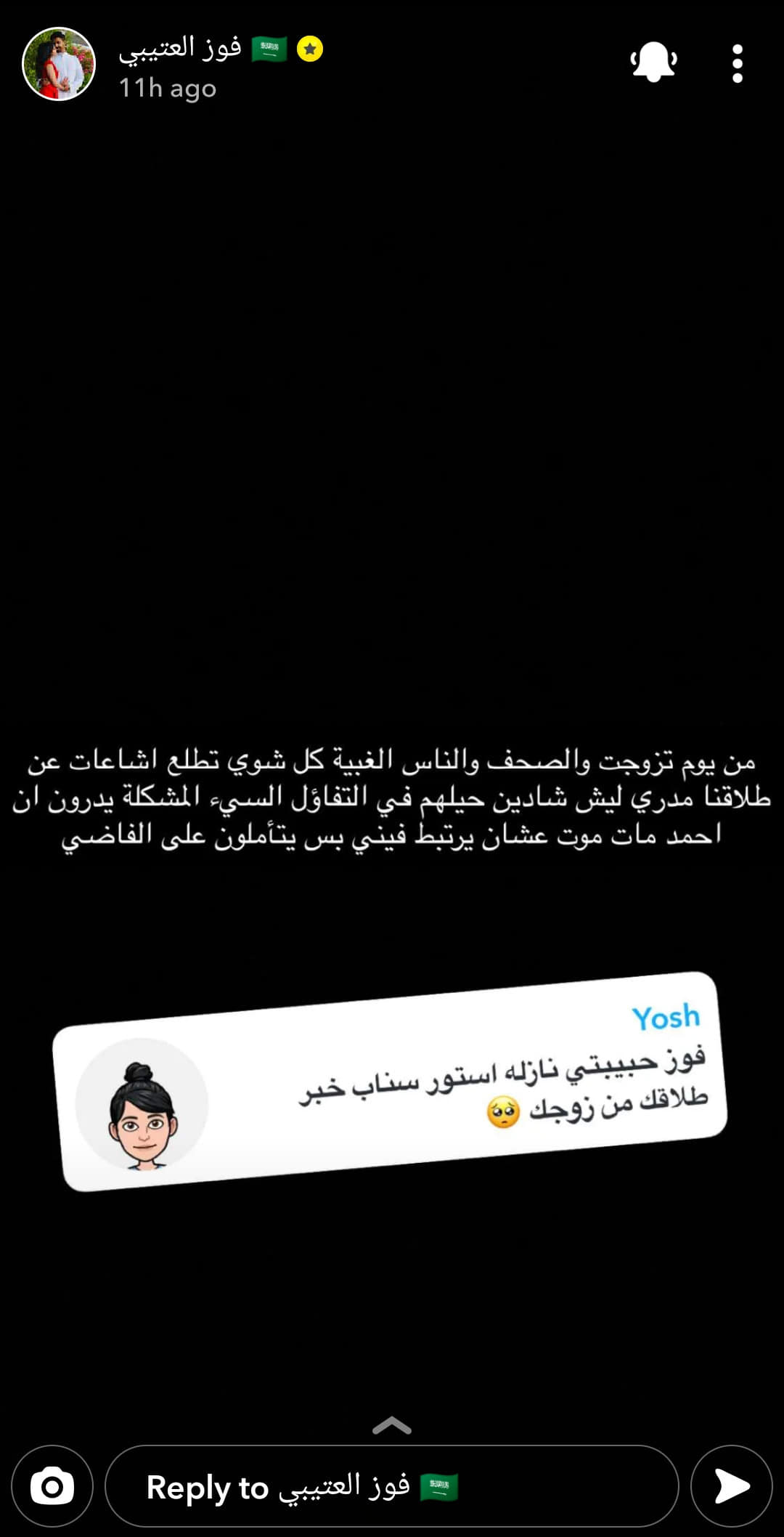Image resolution: width=784 pixels, height=1537 pixels.
Task: Open the camera to reply
Action: point(52,1486)
